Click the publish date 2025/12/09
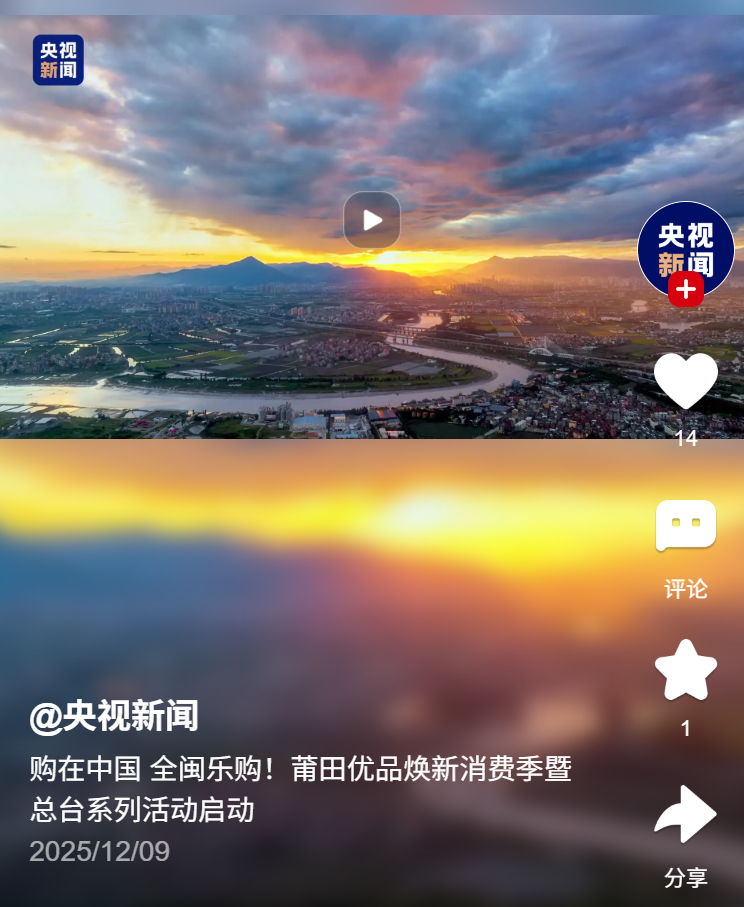The height and width of the screenshot is (907, 744). click(99, 852)
